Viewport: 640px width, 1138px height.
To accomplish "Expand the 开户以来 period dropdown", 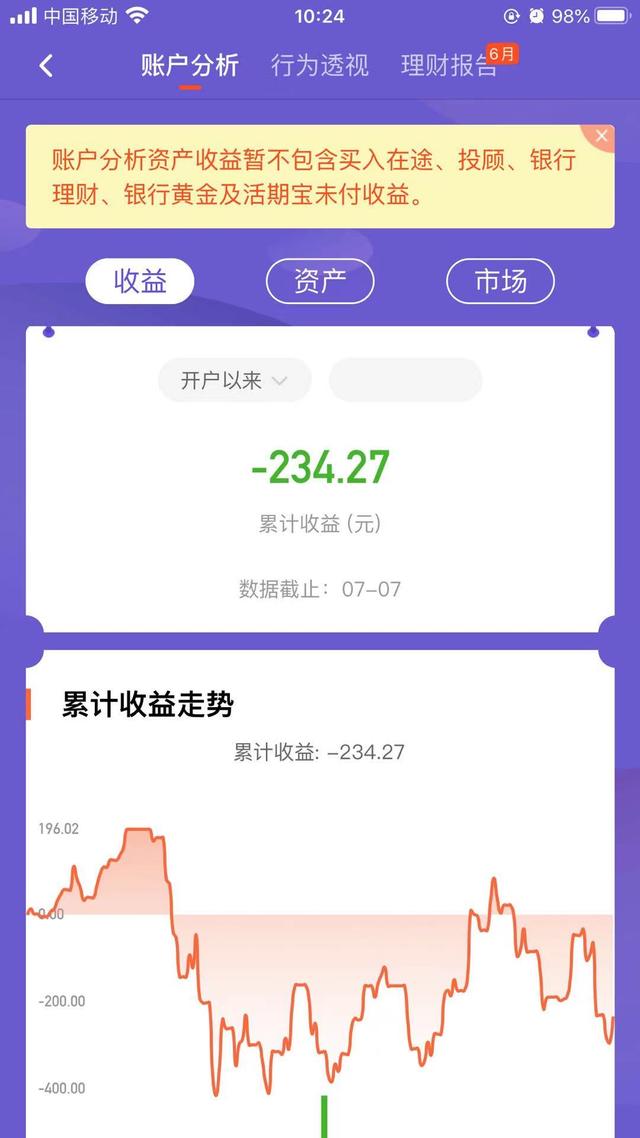I will pos(234,380).
